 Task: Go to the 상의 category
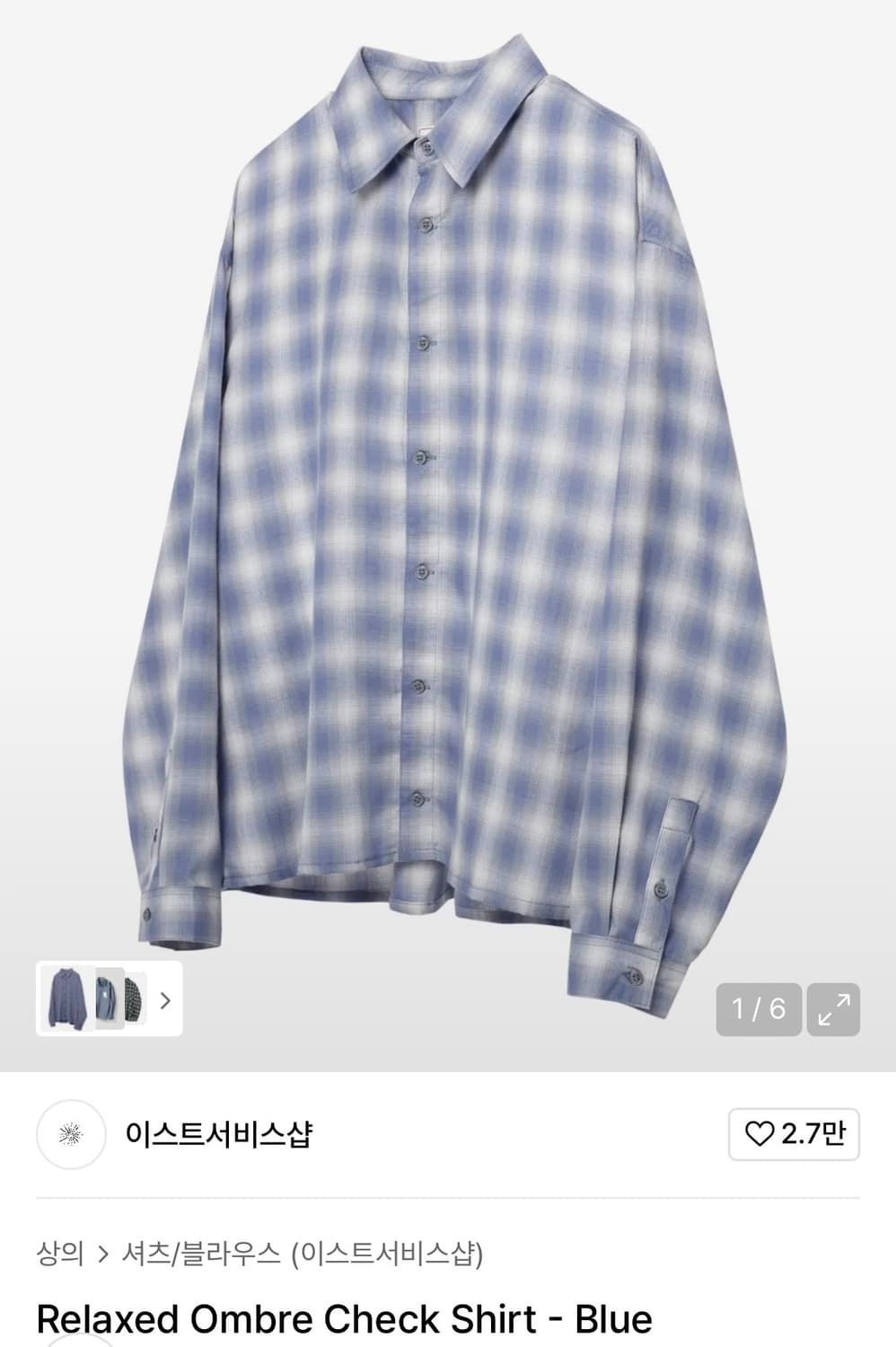(60, 1253)
